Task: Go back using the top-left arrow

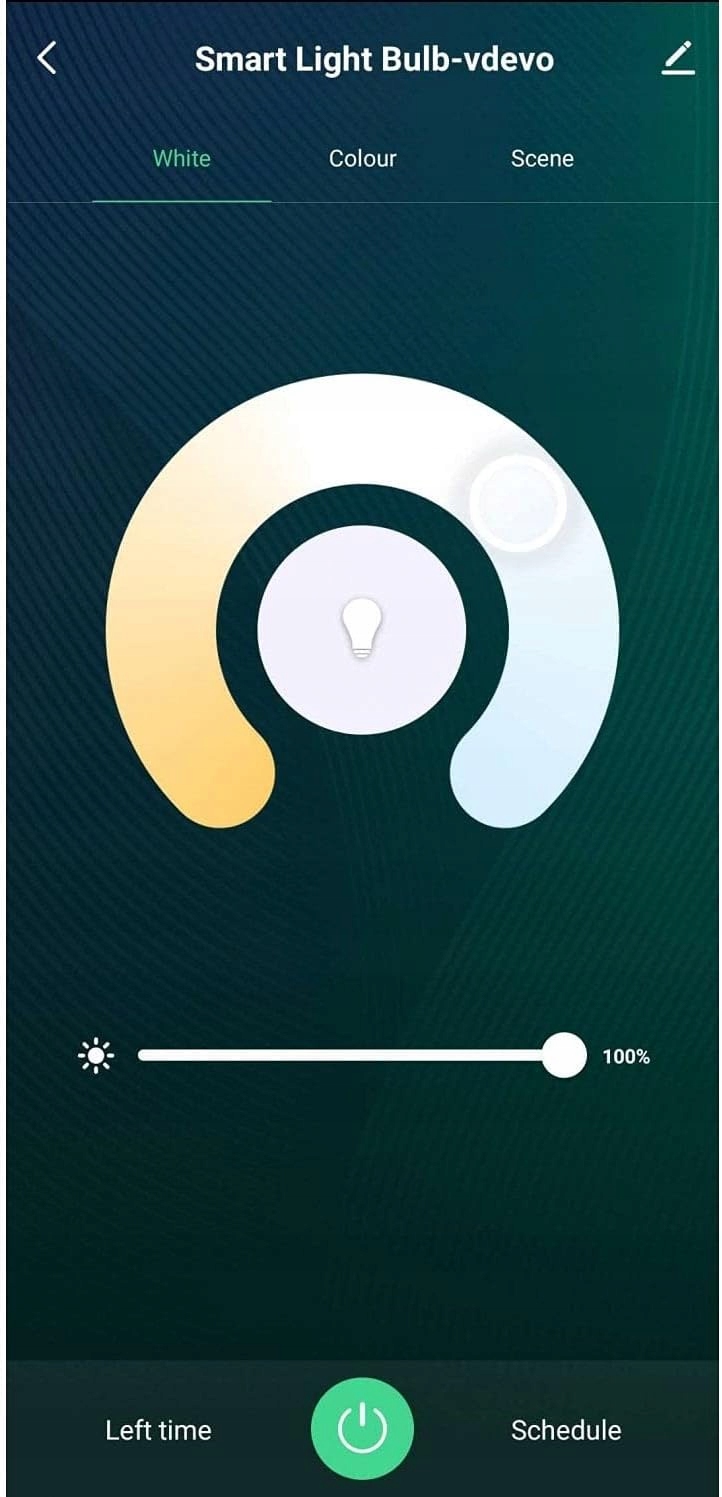Action: tap(46, 58)
